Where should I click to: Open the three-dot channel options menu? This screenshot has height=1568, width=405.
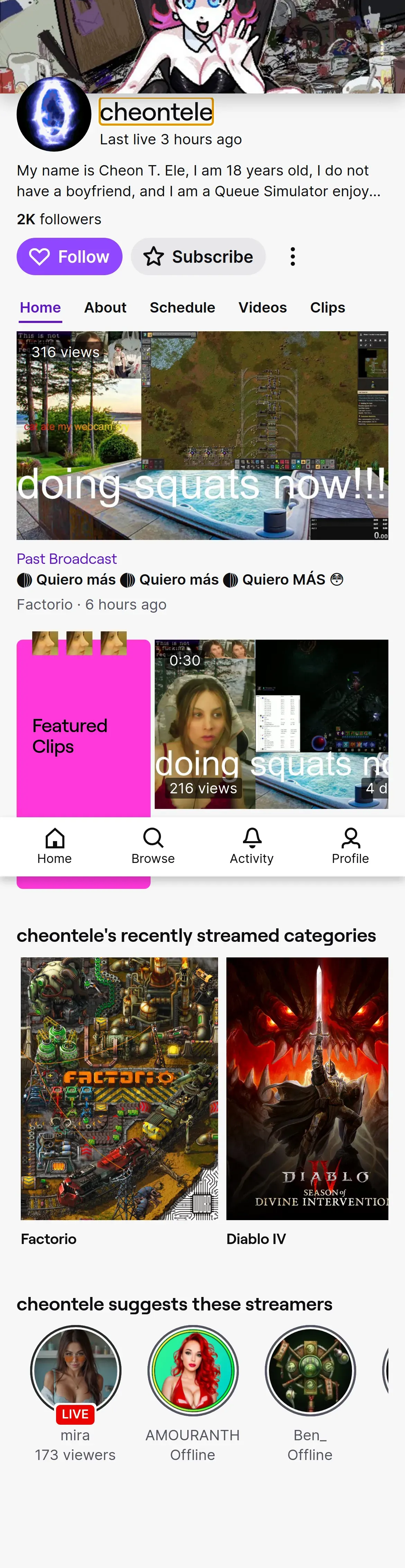(x=293, y=257)
